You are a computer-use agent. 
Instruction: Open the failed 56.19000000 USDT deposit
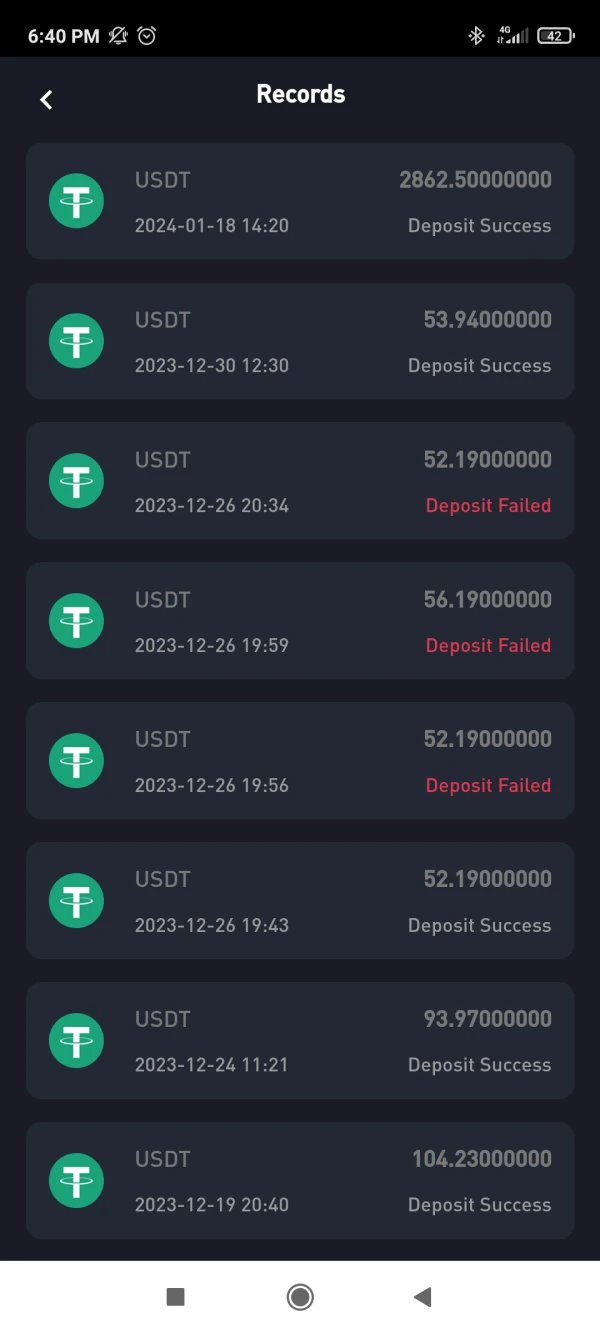pos(300,622)
